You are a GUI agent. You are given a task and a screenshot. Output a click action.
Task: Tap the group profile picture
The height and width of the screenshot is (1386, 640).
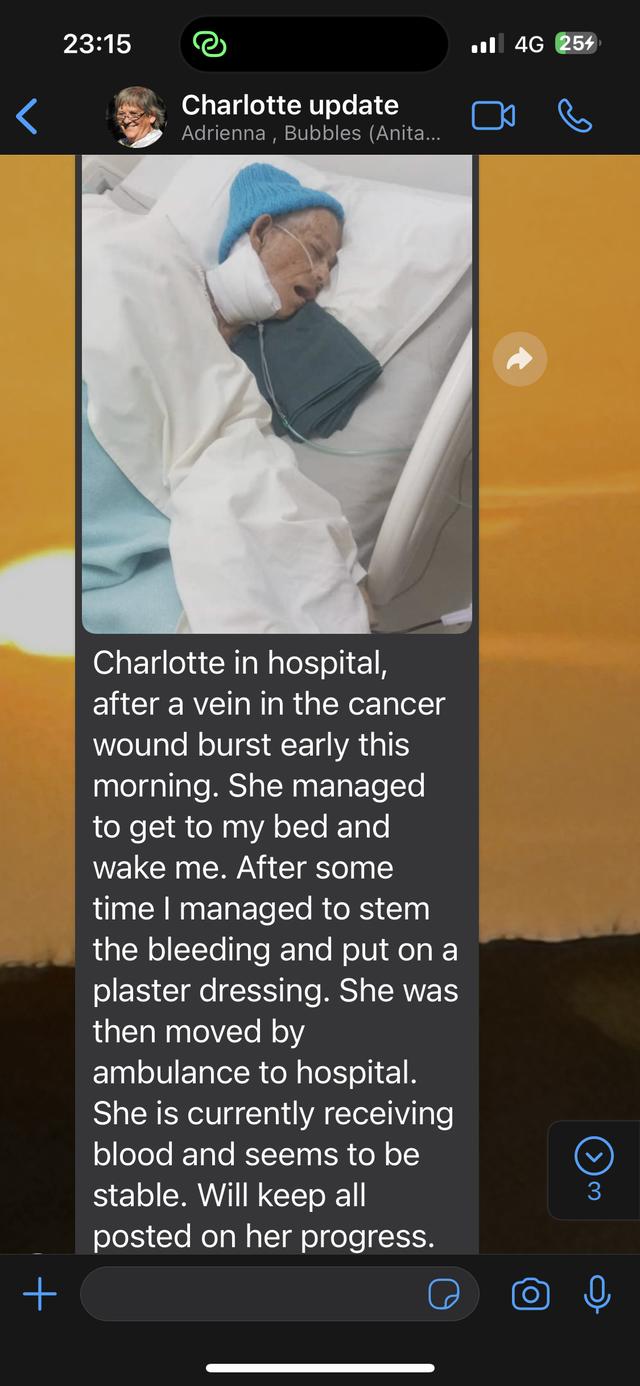pos(137,117)
